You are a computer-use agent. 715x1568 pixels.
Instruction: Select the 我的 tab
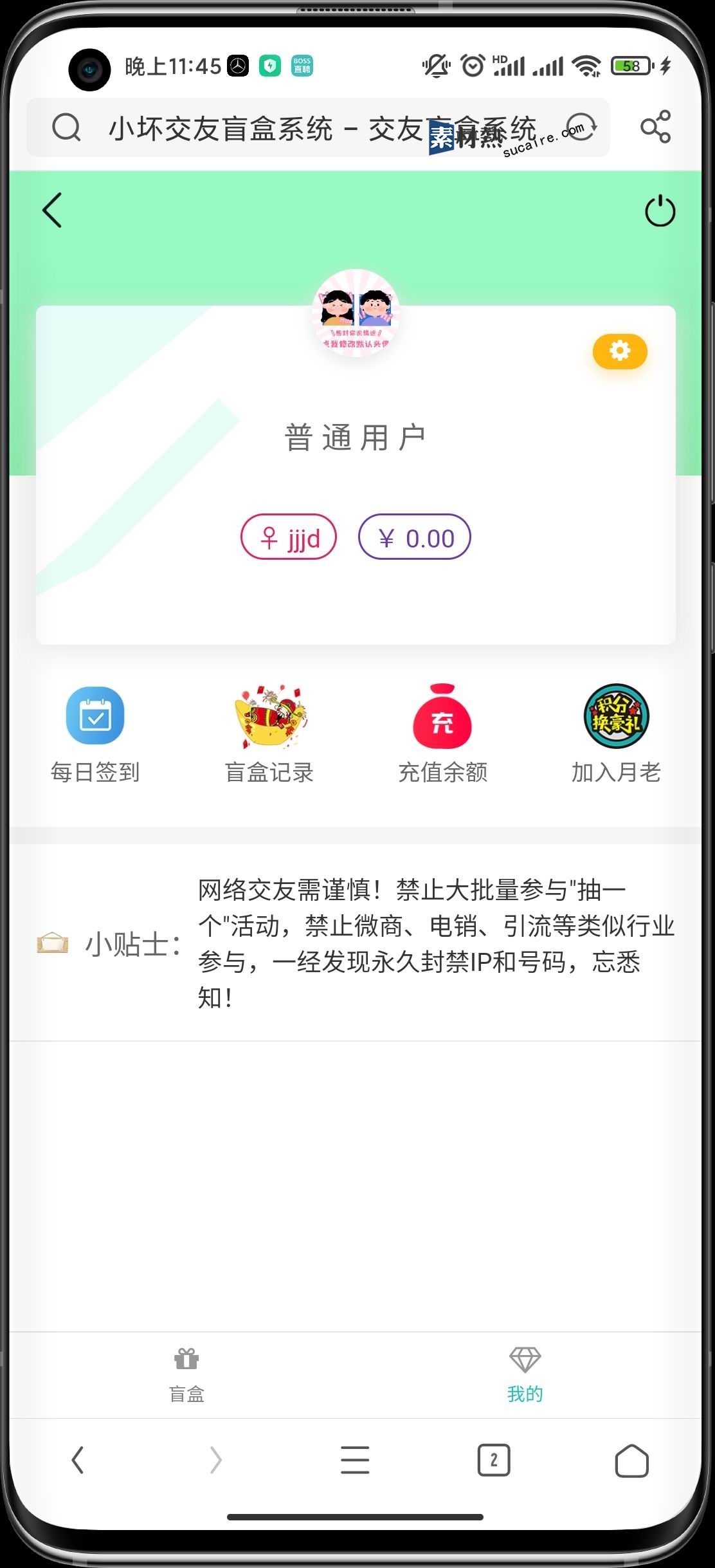click(x=525, y=1376)
